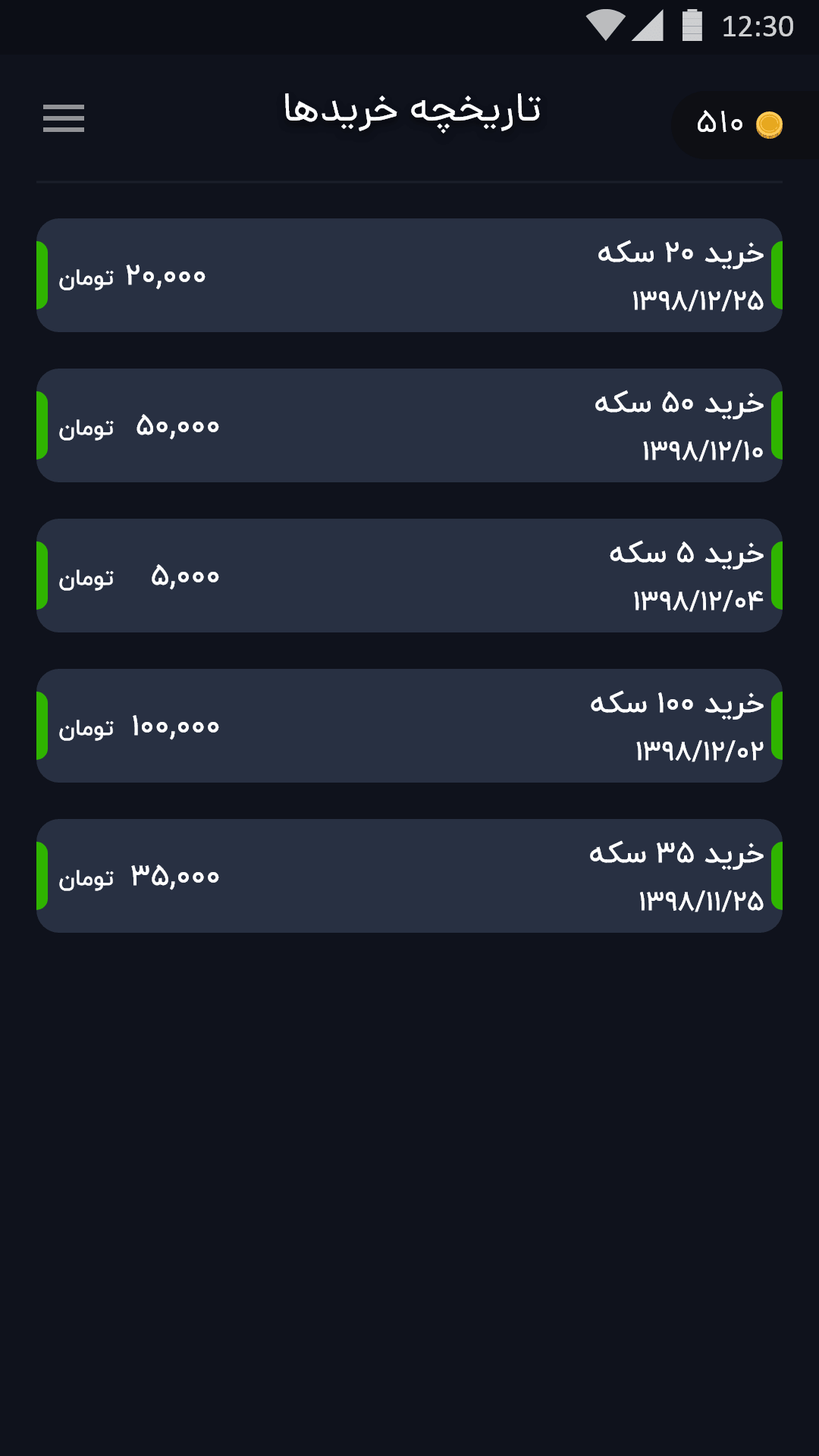Open the 35-coin purchase dated 1398/11/25
This screenshot has height=1456, width=819.
coord(409,876)
